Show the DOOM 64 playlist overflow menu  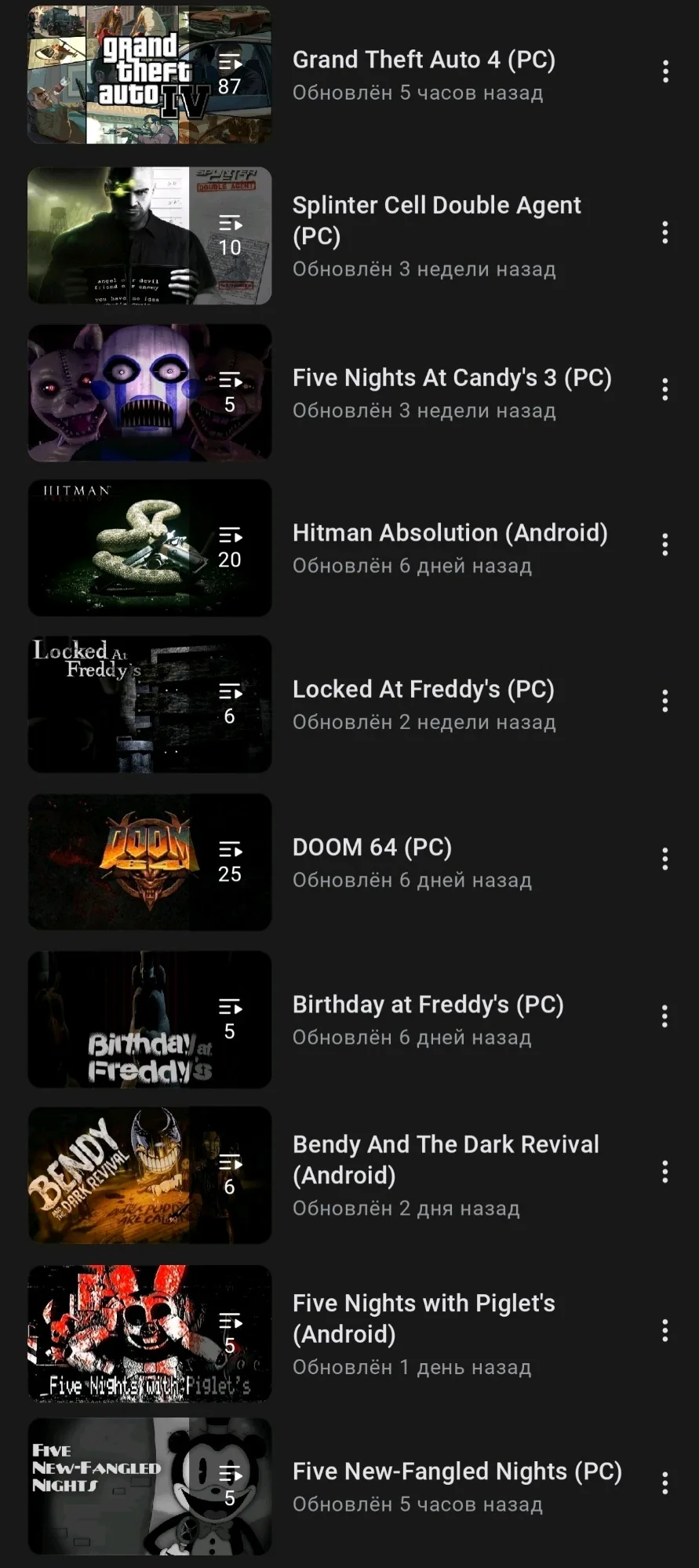(x=665, y=859)
